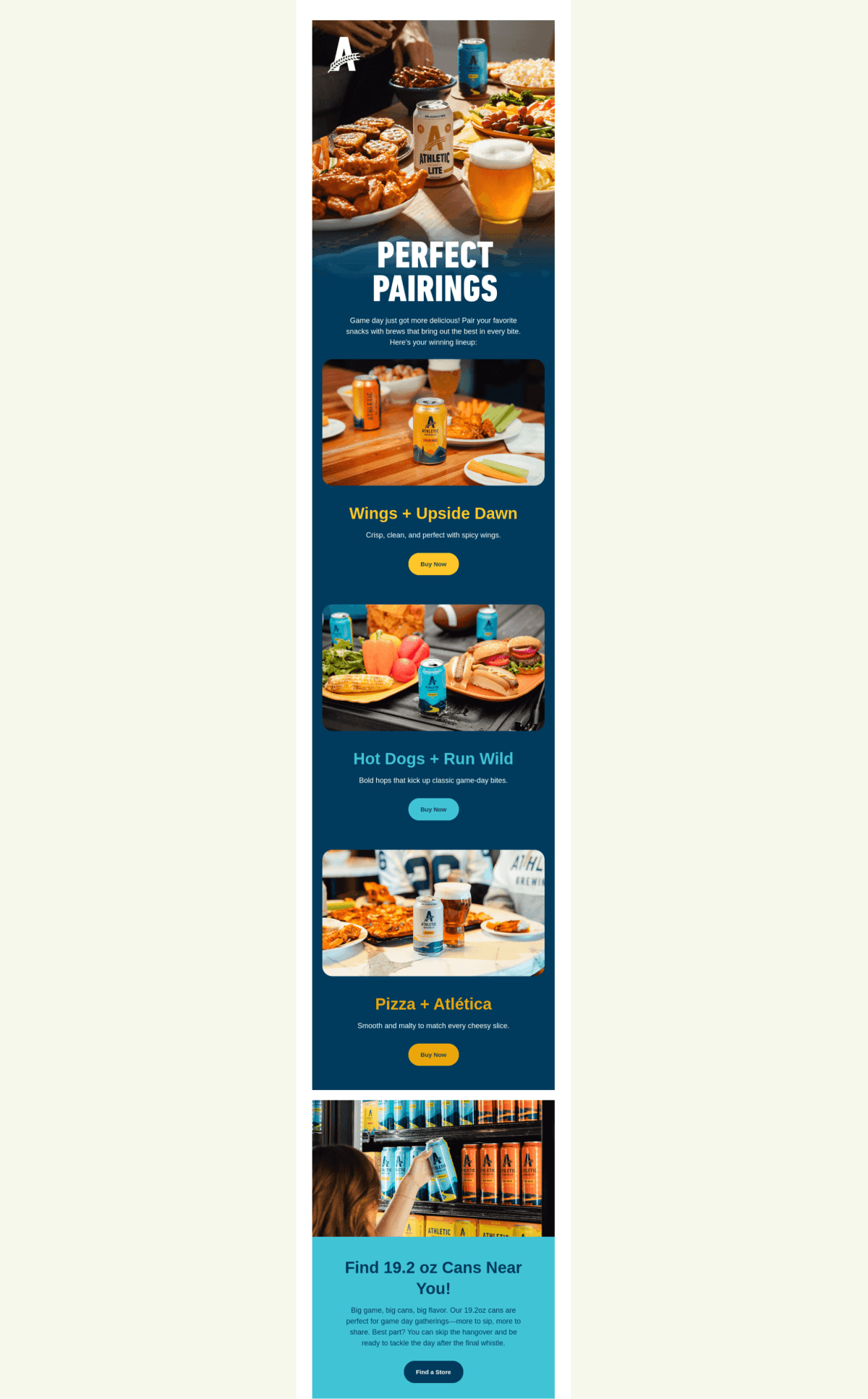Open the Pizza + Atlética heading link
868x1399 pixels.
tap(433, 1004)
